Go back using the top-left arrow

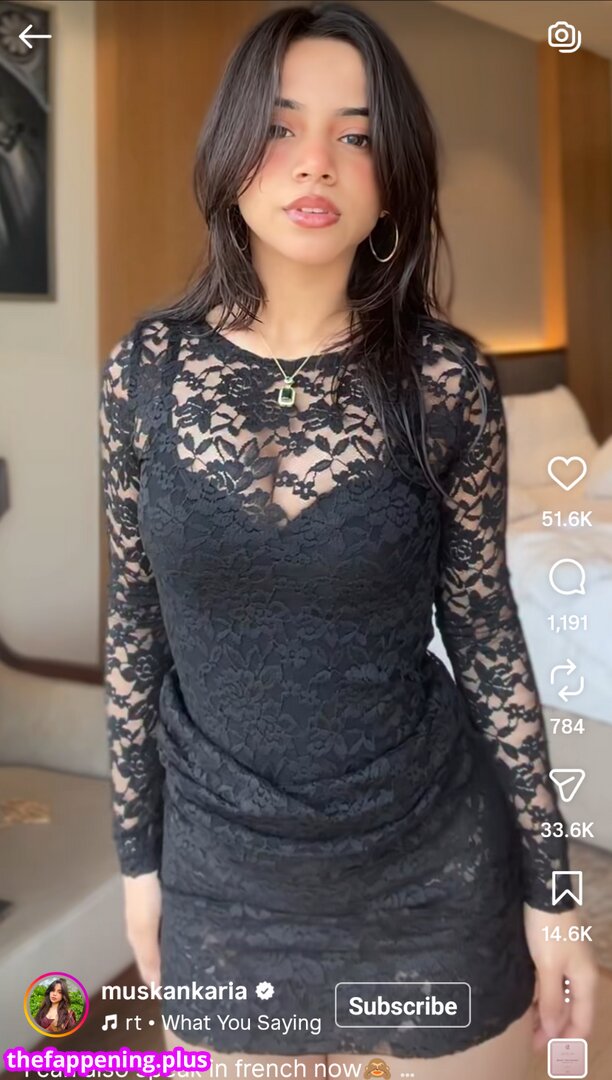click(34, 37)
